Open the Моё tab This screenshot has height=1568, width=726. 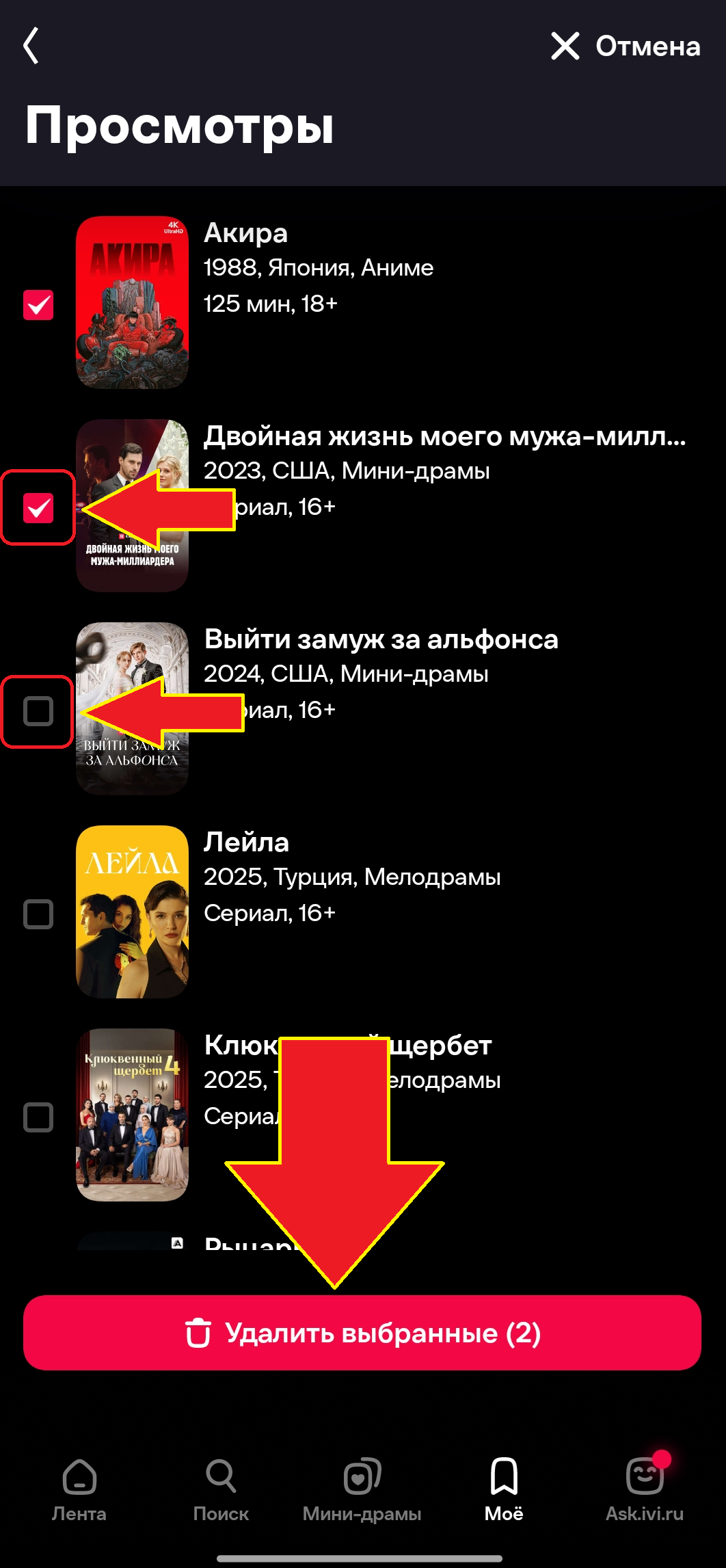coord(504,1490)
